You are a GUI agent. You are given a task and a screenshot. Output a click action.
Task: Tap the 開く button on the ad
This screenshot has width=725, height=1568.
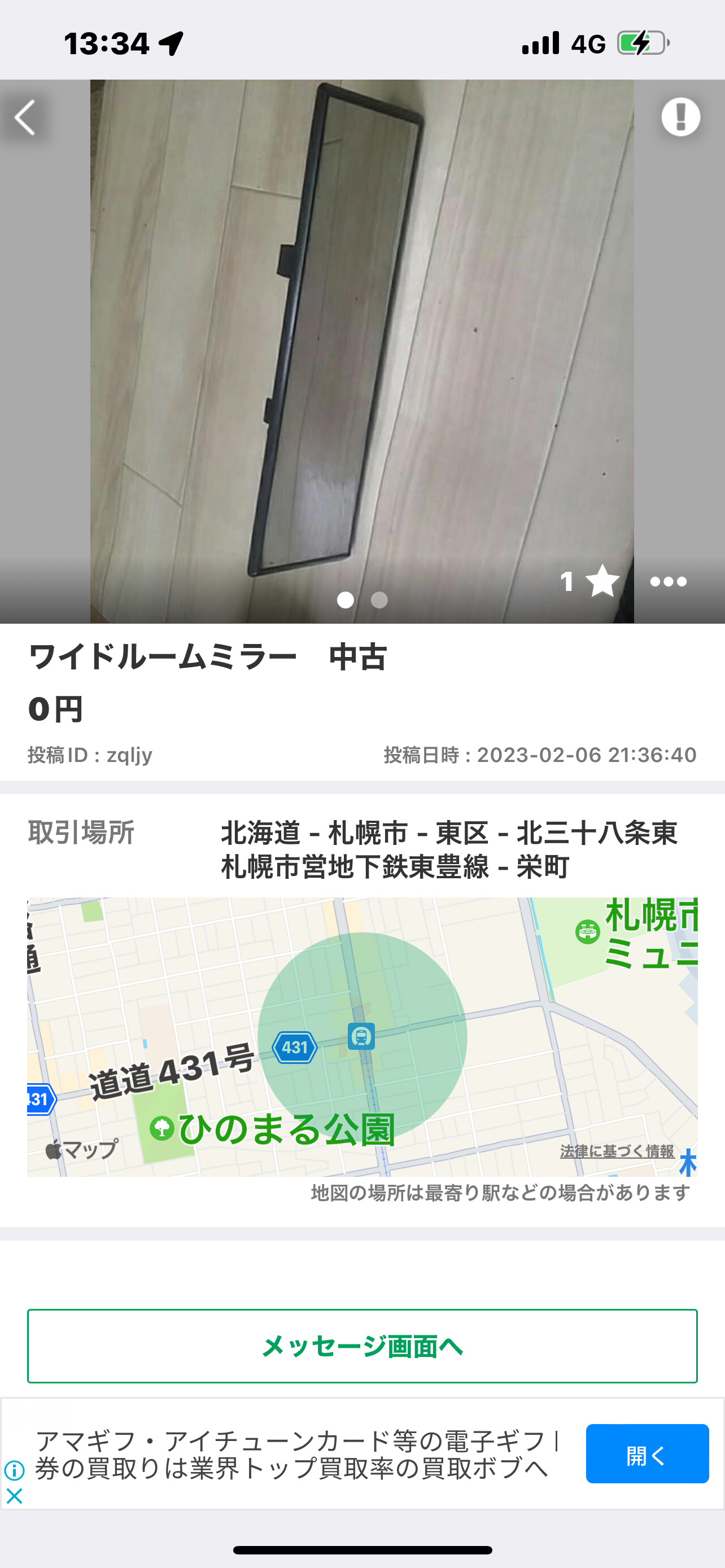(x=647, y=1453)
